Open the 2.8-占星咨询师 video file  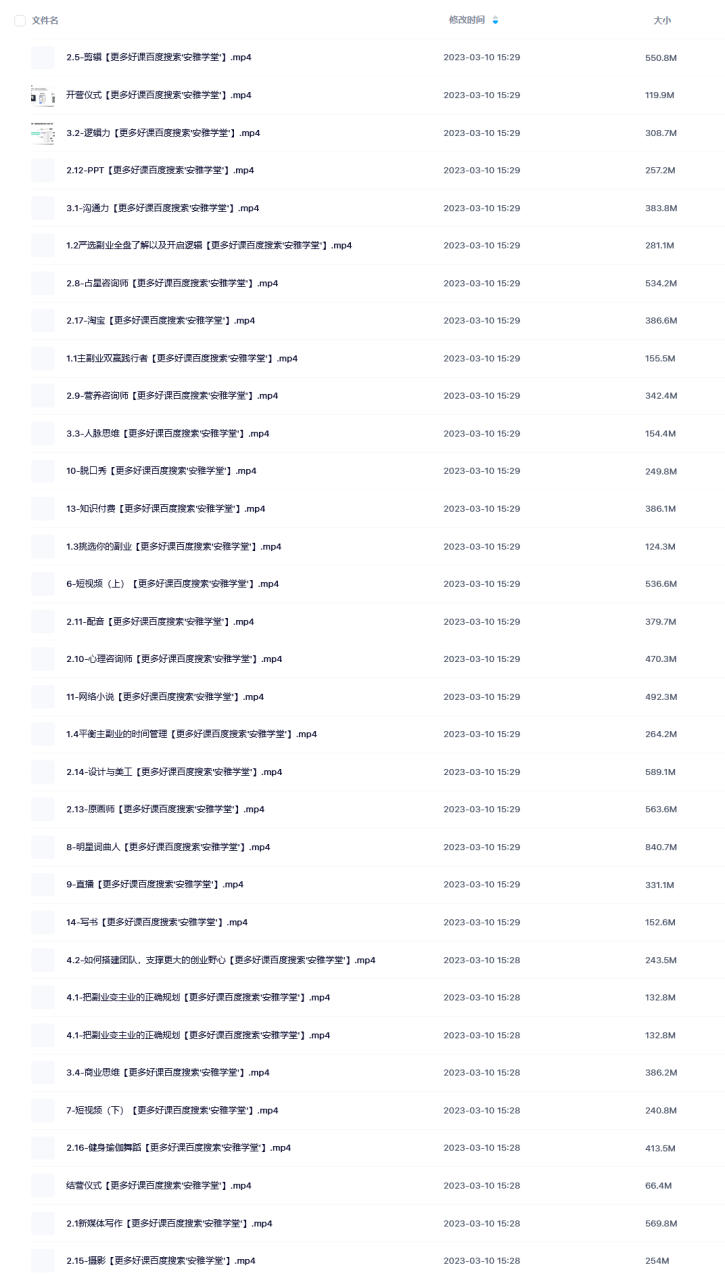pyautogui.click(x=172, y=283)
